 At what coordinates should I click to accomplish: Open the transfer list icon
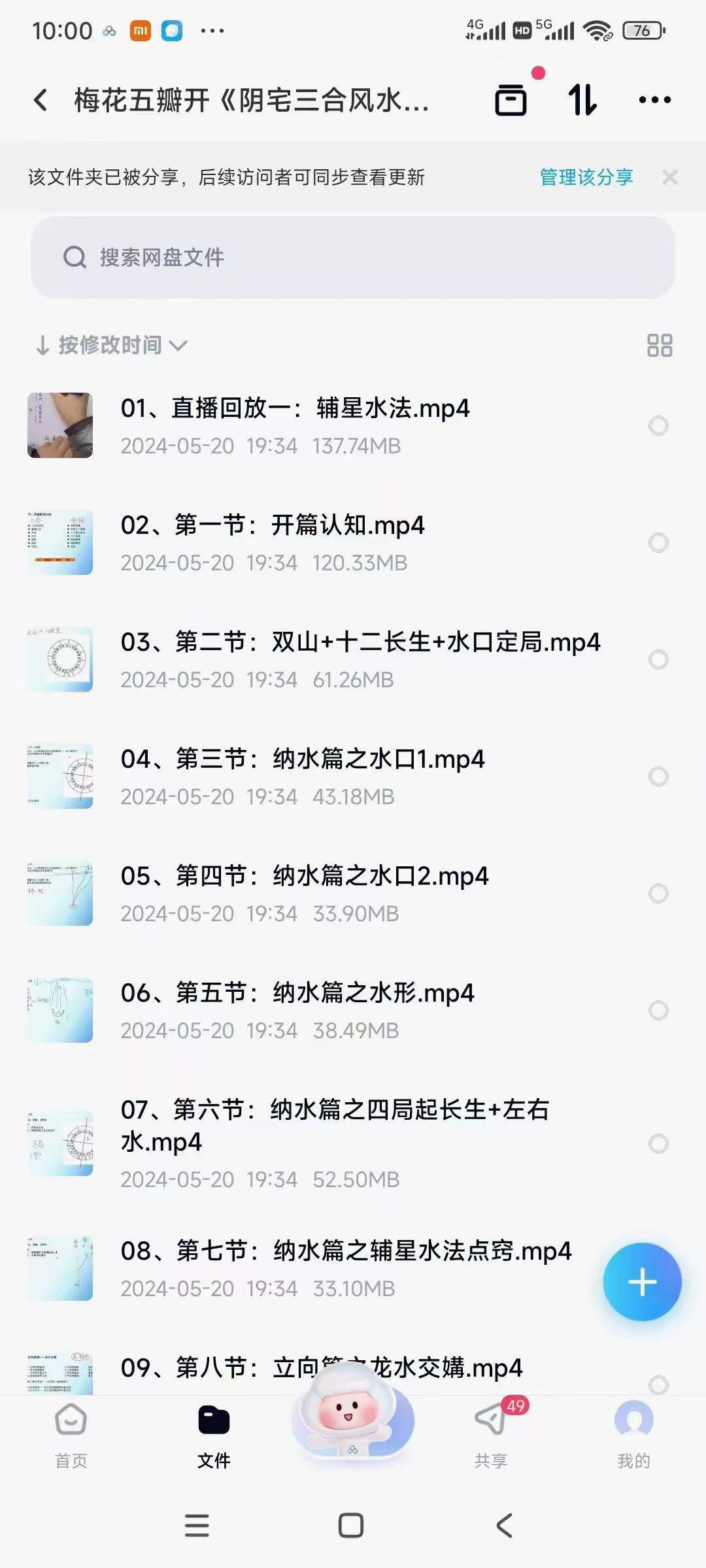[x=582, y=100]
